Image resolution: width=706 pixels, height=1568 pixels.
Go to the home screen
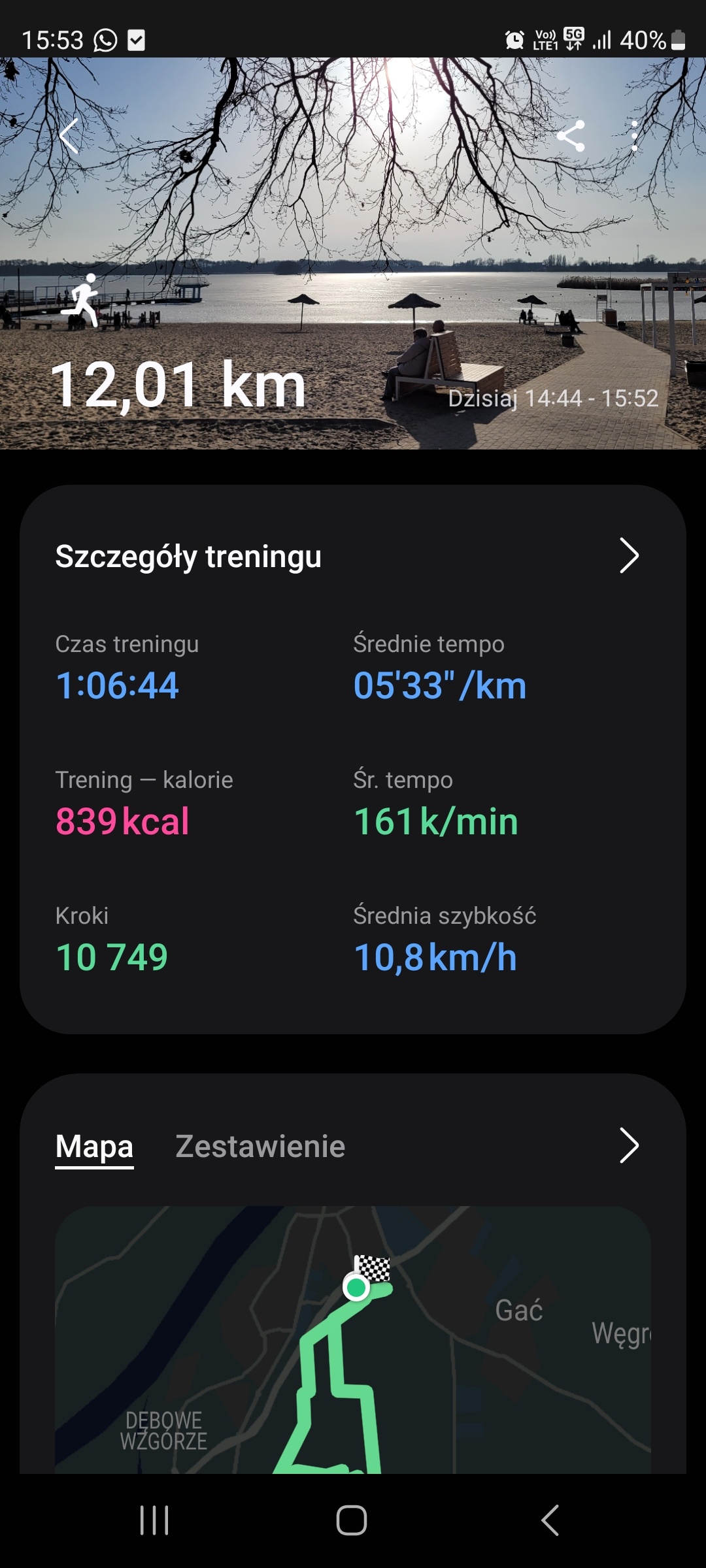coord(352,1520)
